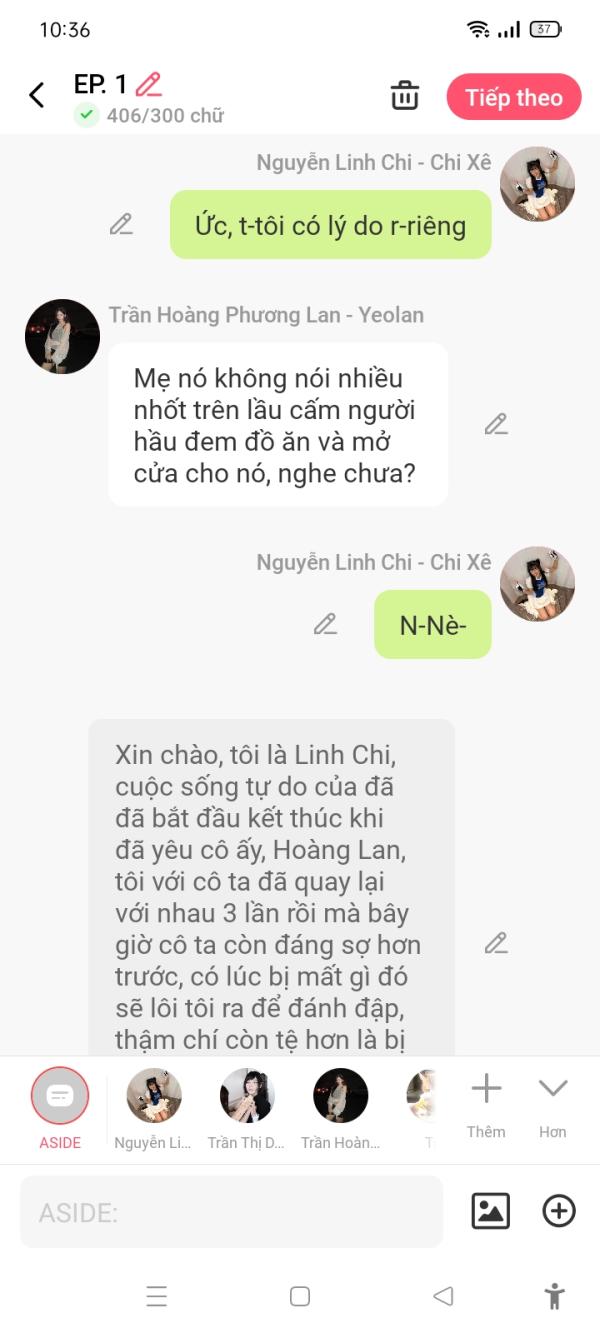Go back using the top arrow
The height and width of the screenshot is (1333, 600).
click(37, 96)
